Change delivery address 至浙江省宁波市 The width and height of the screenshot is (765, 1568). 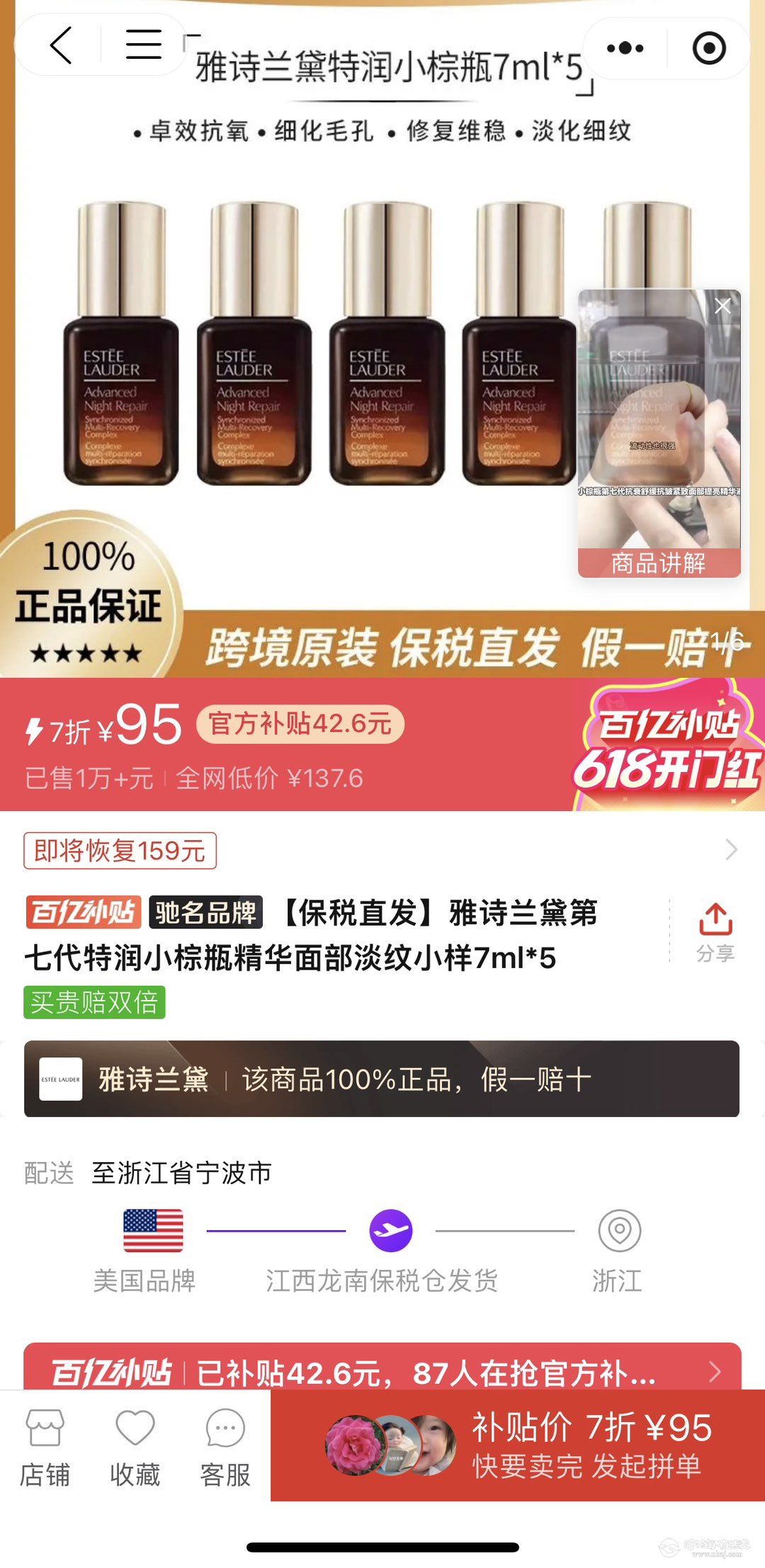coord(181,1173)
